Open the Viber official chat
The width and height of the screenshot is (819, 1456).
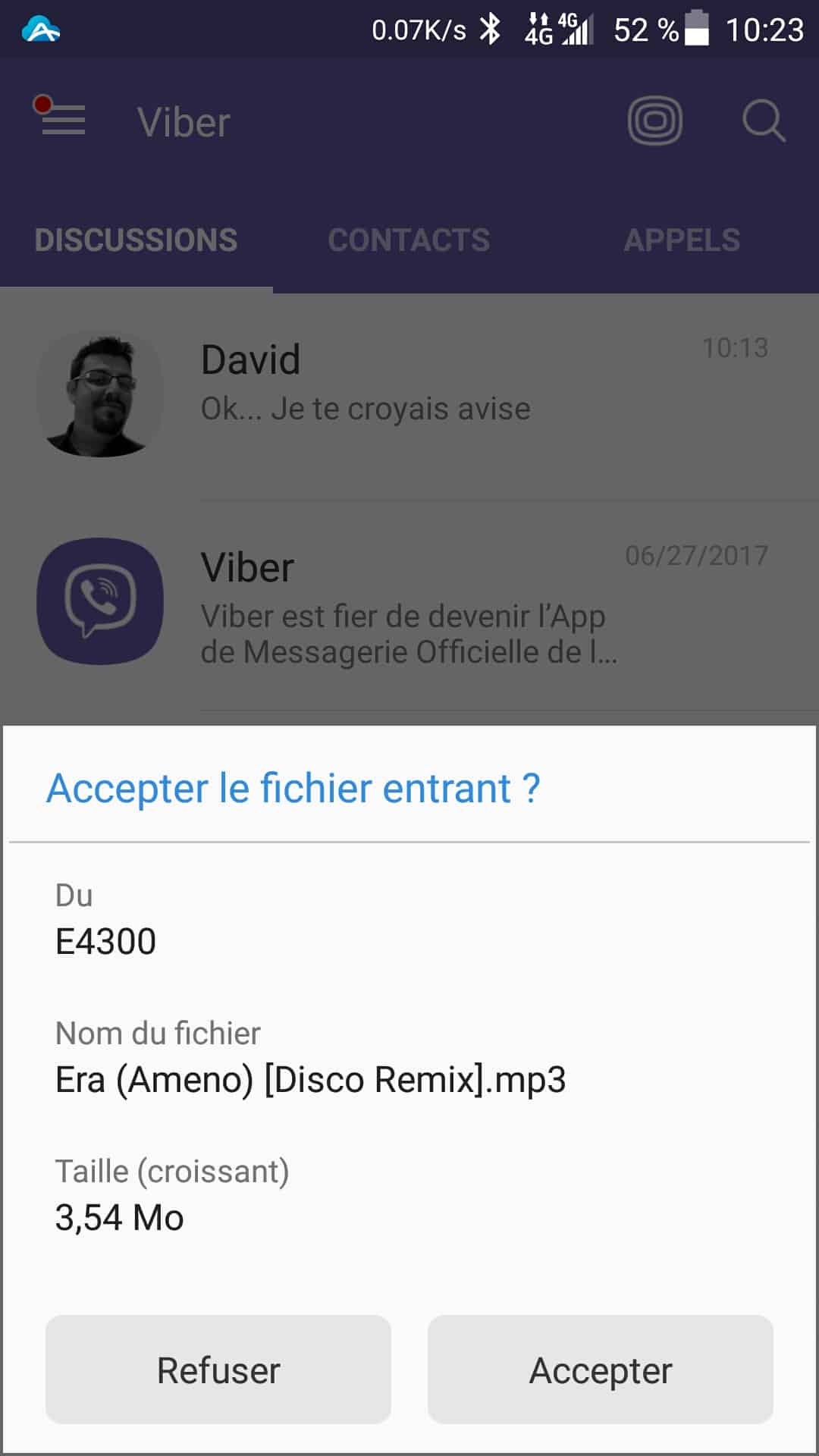pos(409,603)
